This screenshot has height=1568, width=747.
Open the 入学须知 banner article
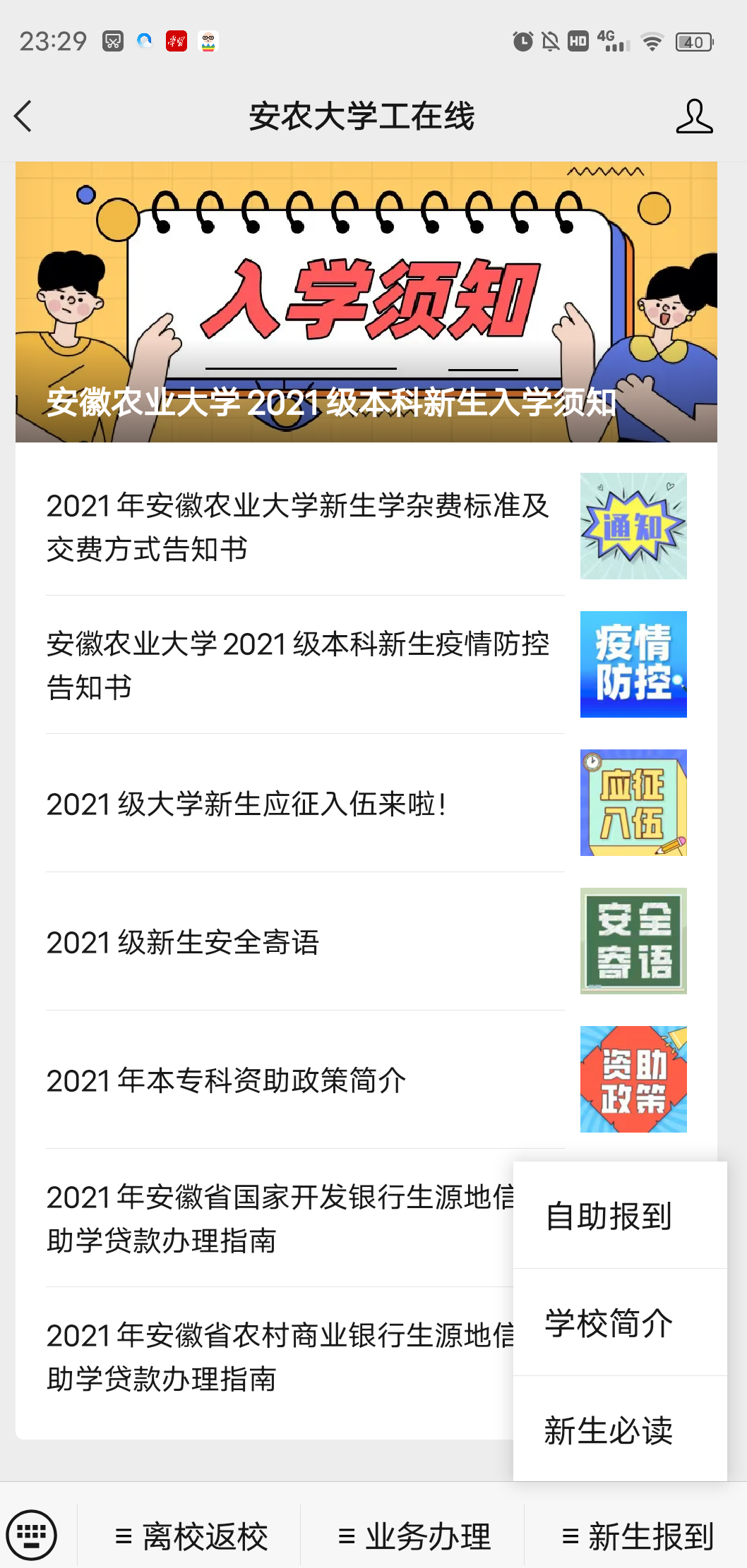366,302
